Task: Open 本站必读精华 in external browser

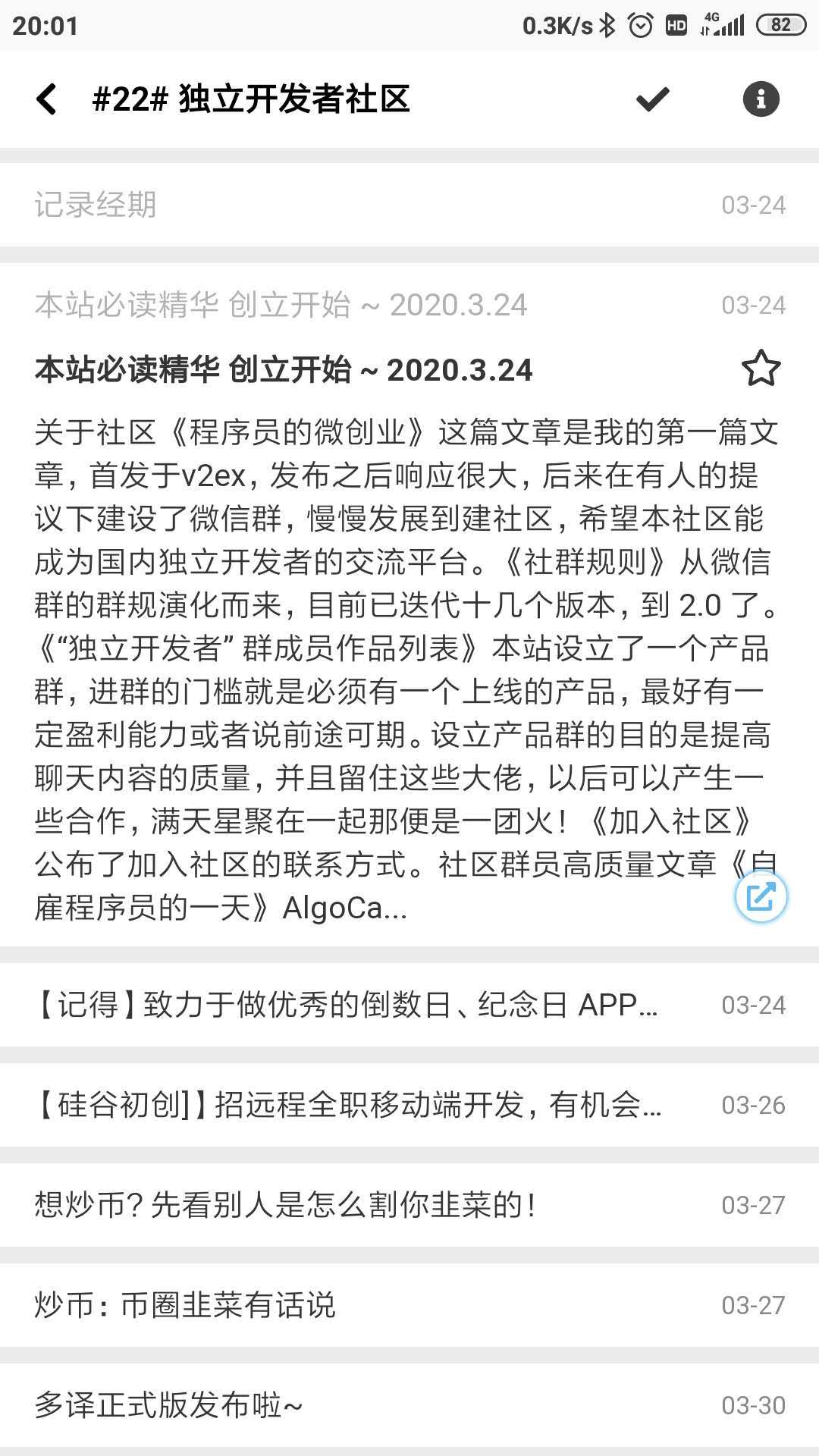Action: (761, 896)
